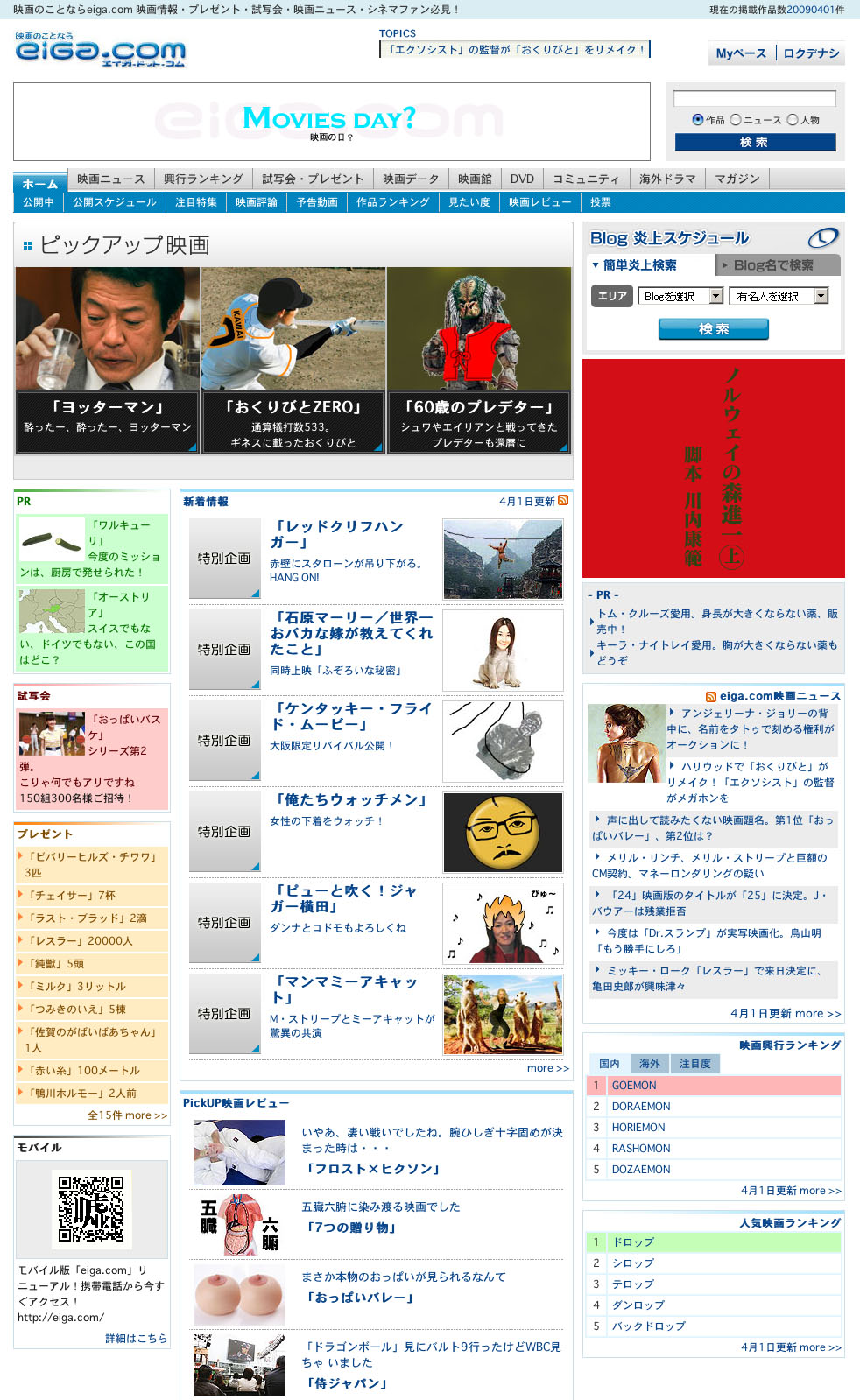This screenshot has height=1400, width=860.
Task: Open the 映画ニュース tab
Action: tap(110, 179)
